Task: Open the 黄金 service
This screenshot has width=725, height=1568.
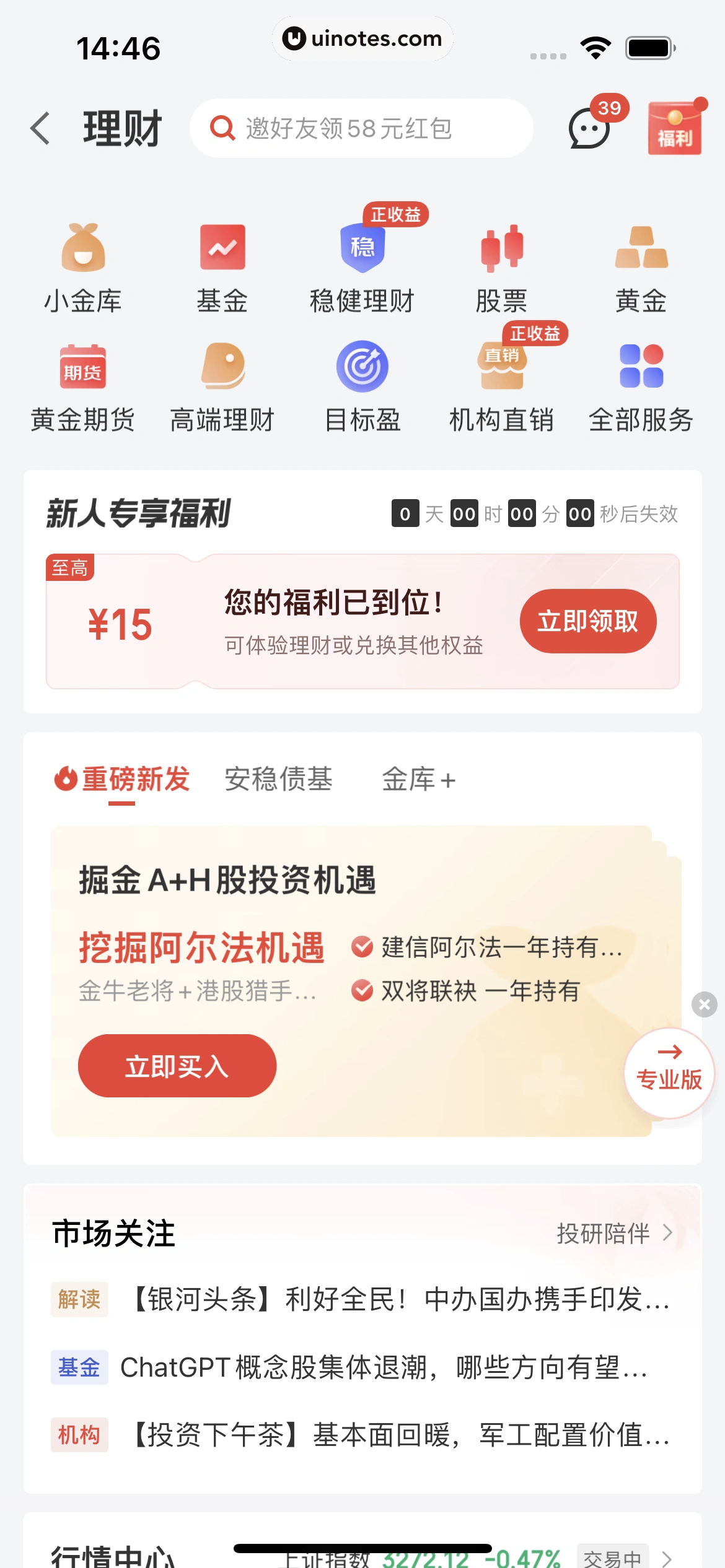Action: point(641,265)
